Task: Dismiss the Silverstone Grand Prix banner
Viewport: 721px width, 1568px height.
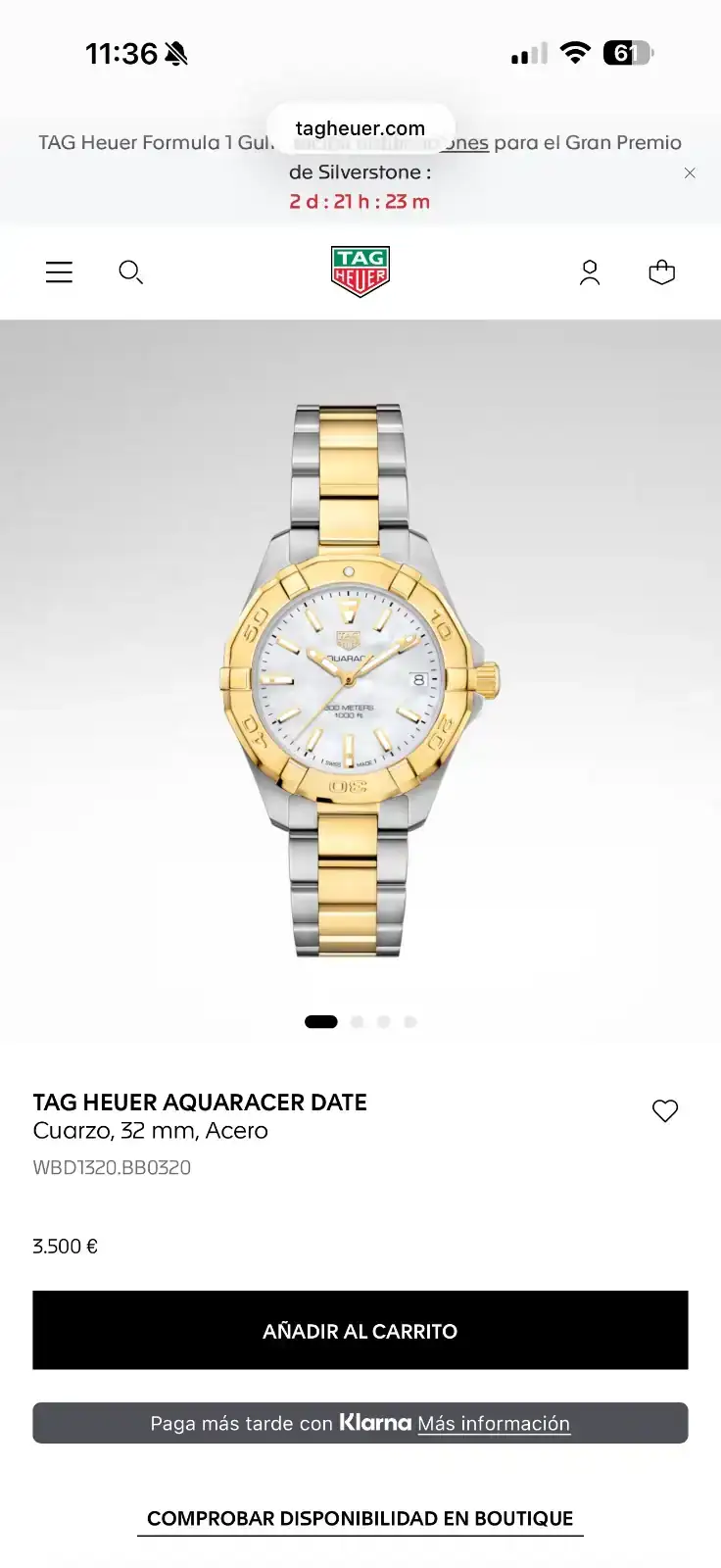Action: [690, 172]
